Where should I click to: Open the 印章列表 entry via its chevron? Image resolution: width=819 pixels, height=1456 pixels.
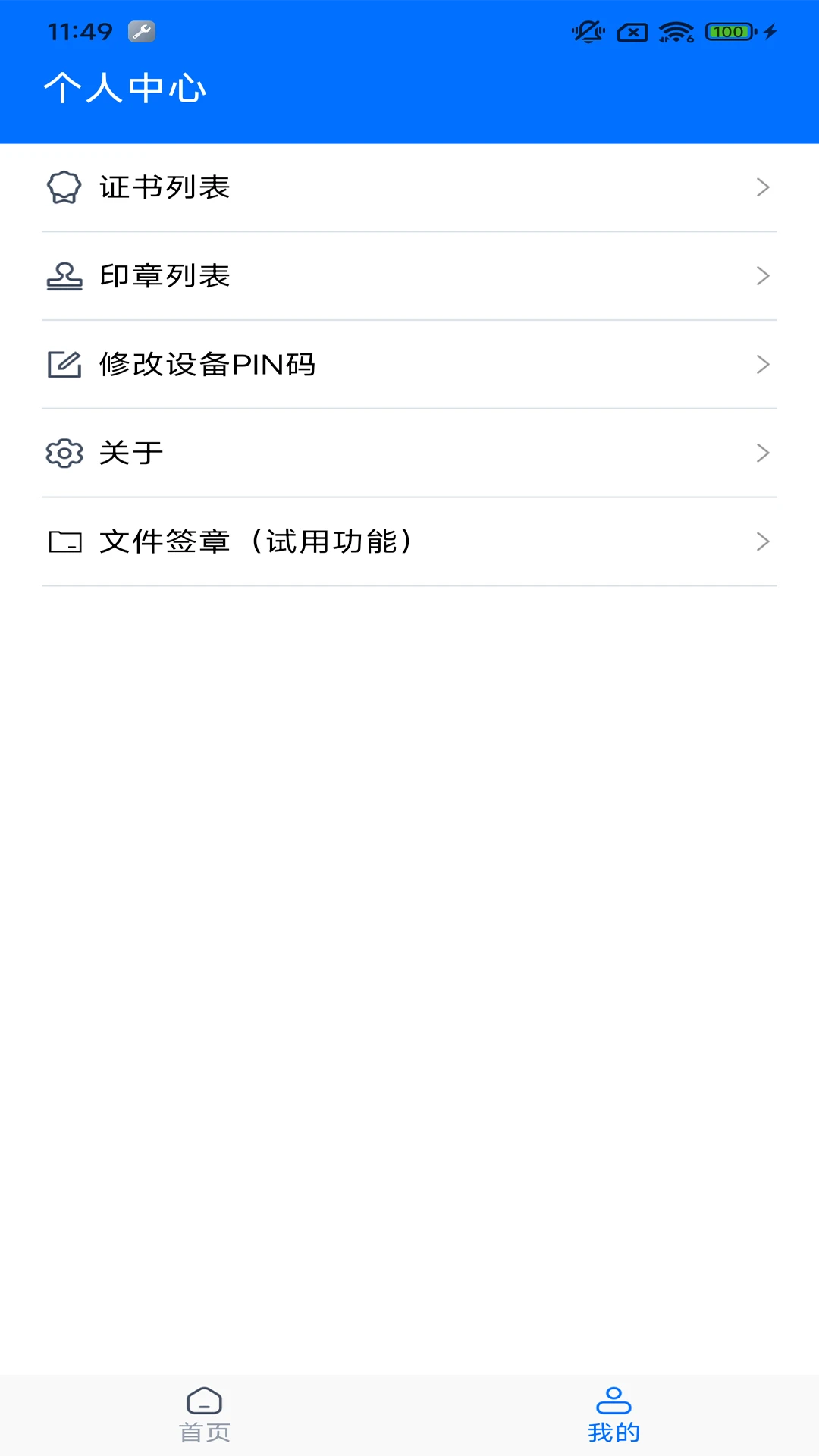763,276
